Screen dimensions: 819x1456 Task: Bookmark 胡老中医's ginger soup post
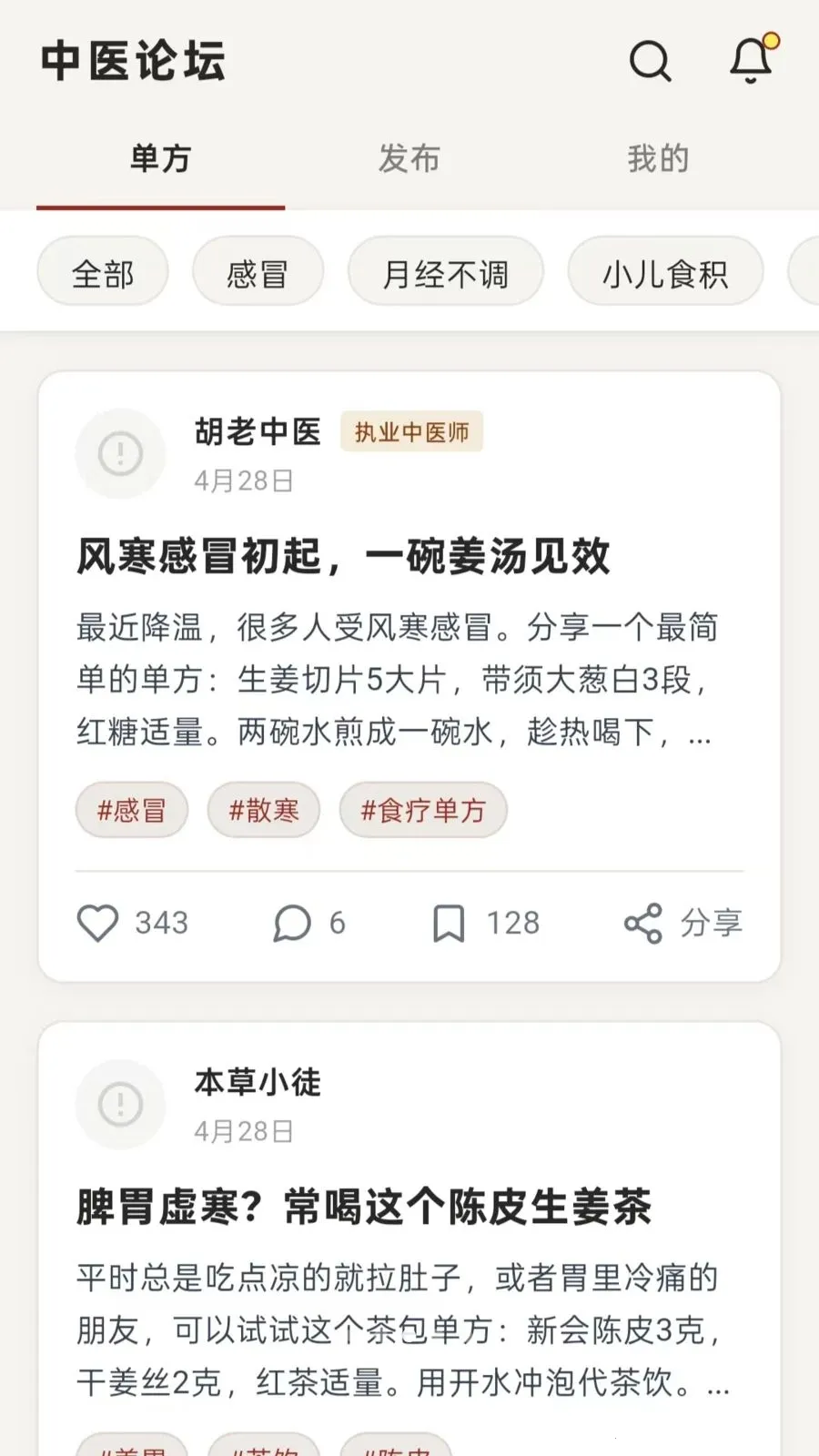pos(485,923)
